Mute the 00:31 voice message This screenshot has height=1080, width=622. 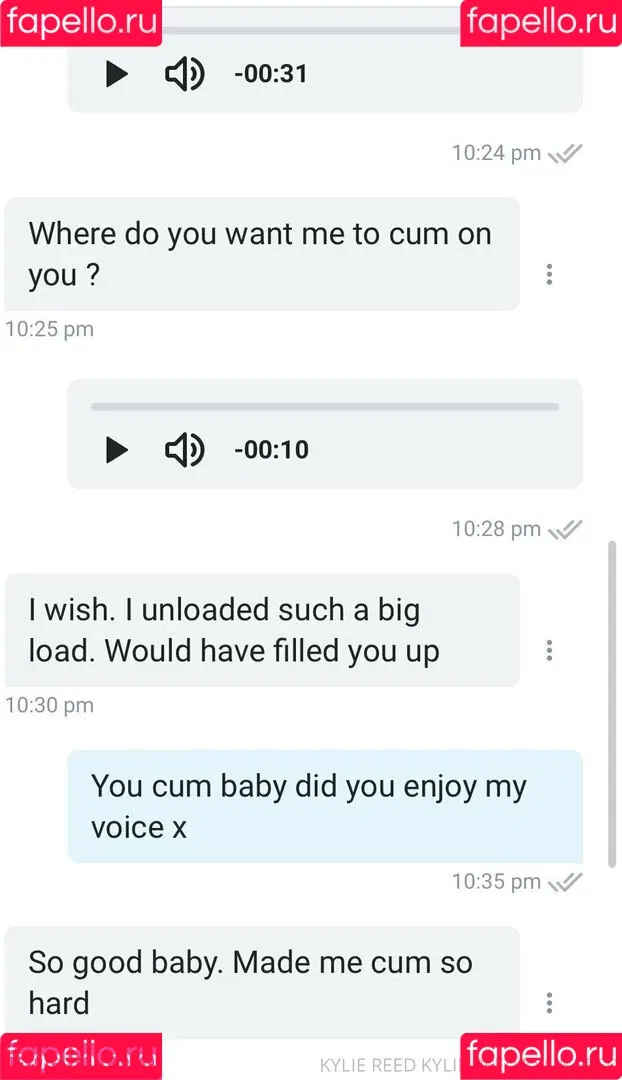pos(184,74)
